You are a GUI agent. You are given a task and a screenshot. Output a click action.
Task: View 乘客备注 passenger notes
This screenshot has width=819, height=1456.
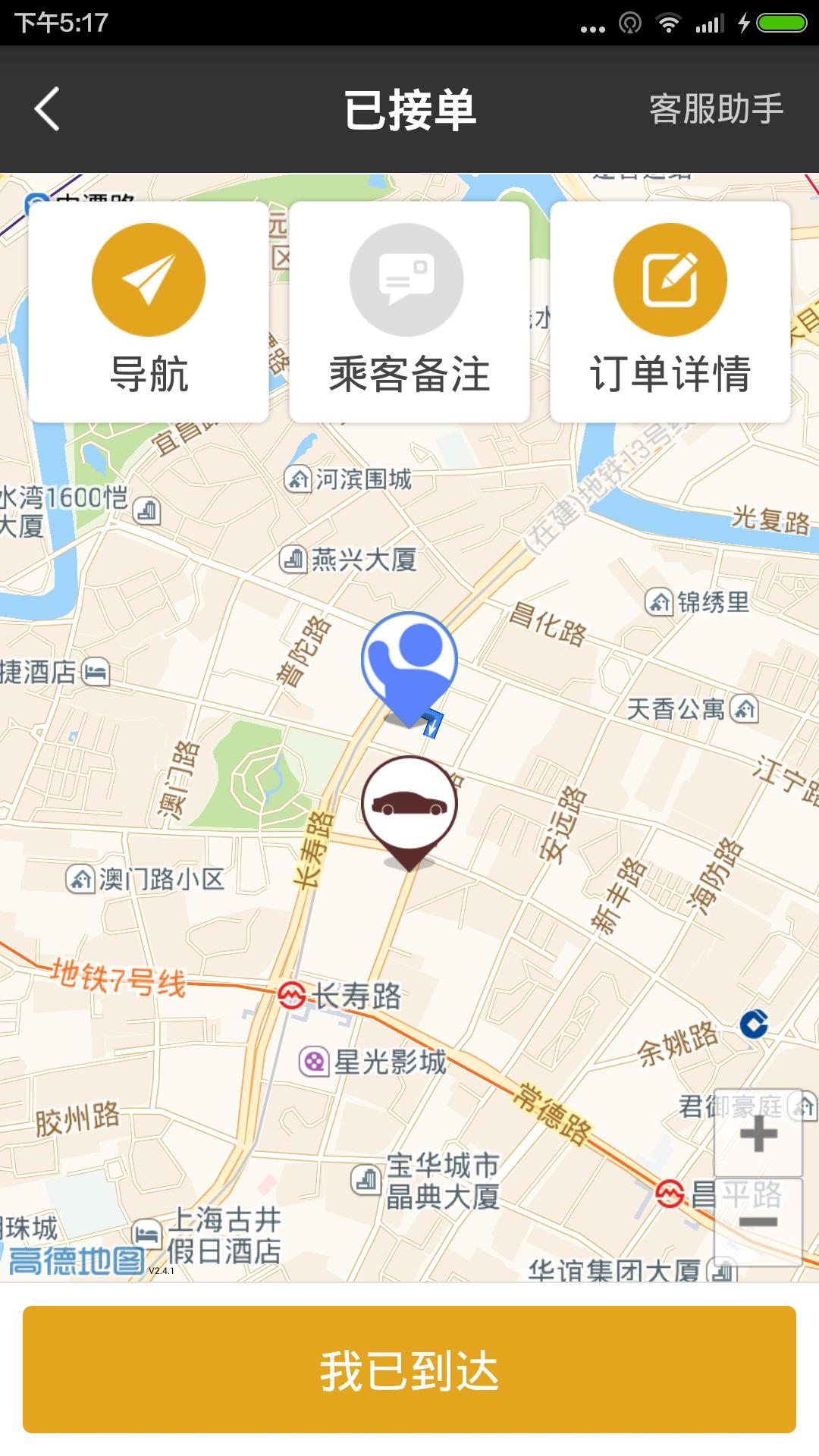[409, 311]
